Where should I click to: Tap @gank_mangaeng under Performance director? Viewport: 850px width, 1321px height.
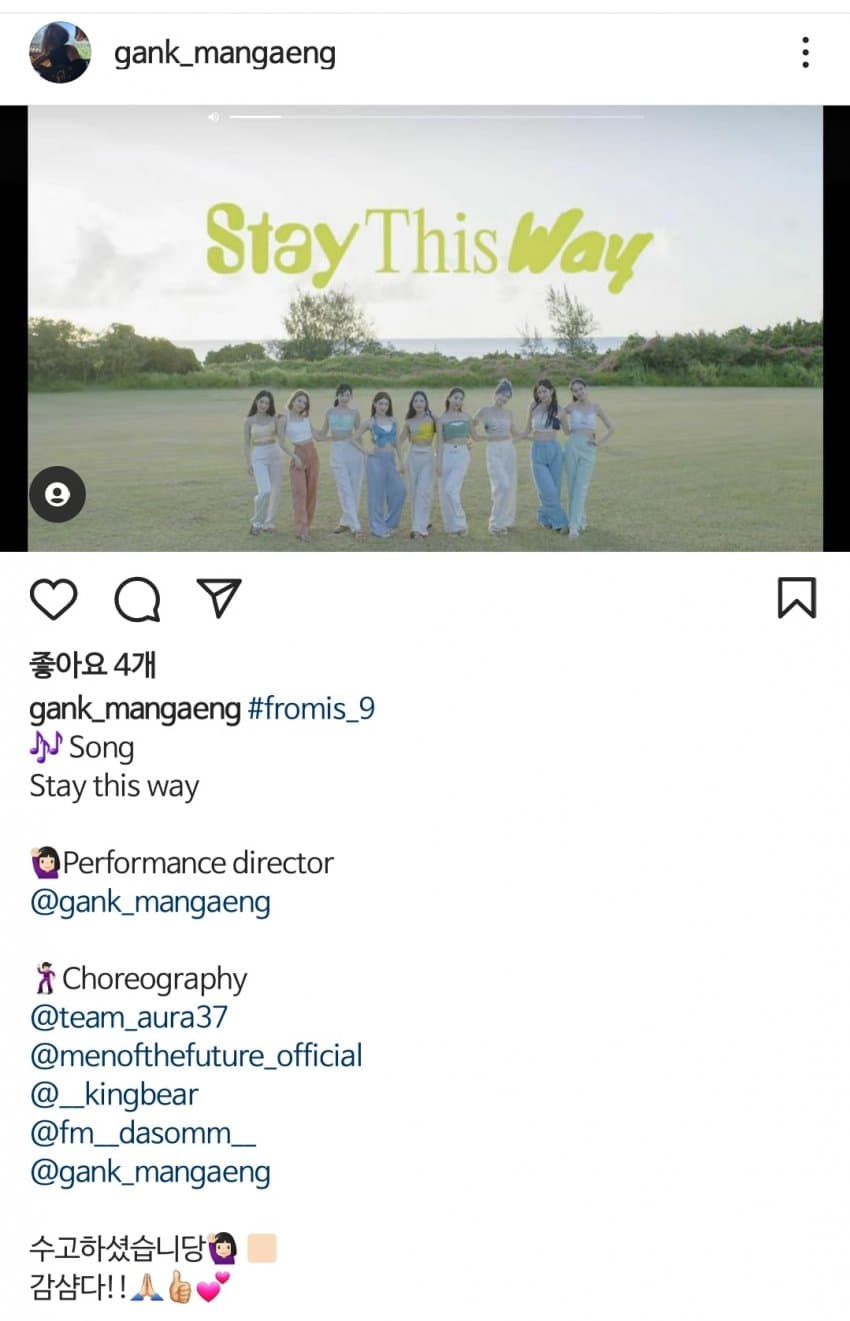point(150,903)
